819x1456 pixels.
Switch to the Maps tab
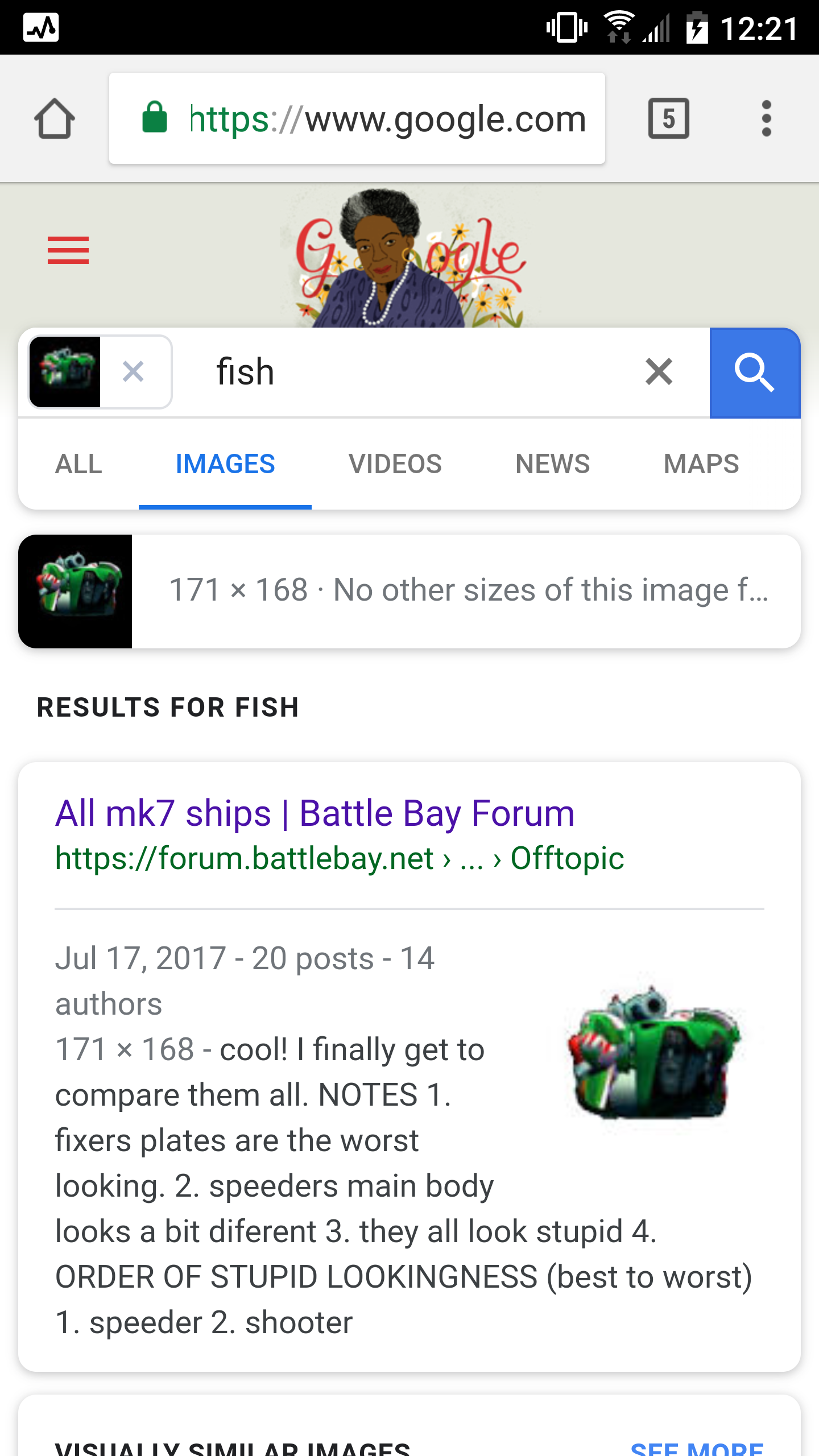point(701,464)
